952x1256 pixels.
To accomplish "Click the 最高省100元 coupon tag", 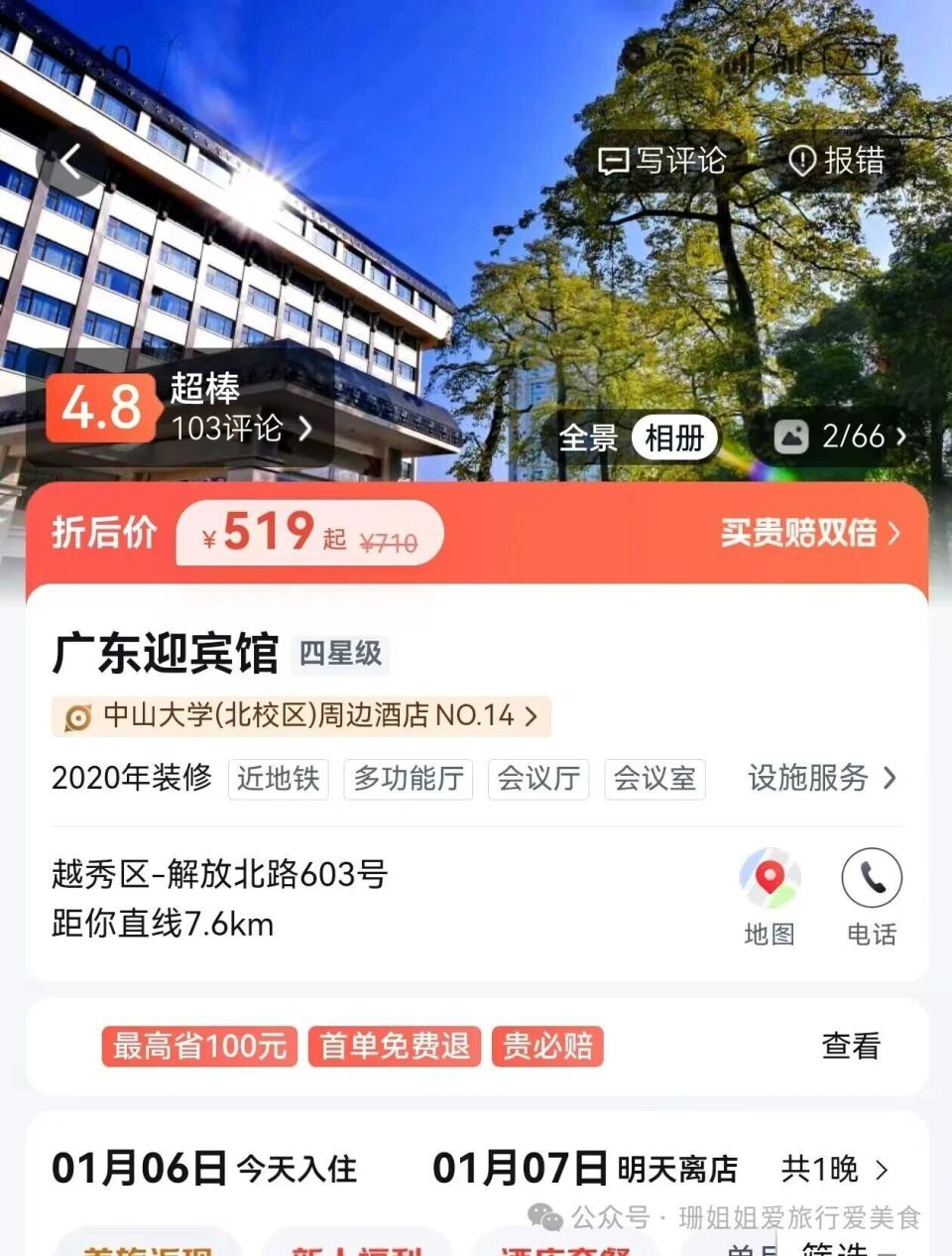I will coord(197,1046).
